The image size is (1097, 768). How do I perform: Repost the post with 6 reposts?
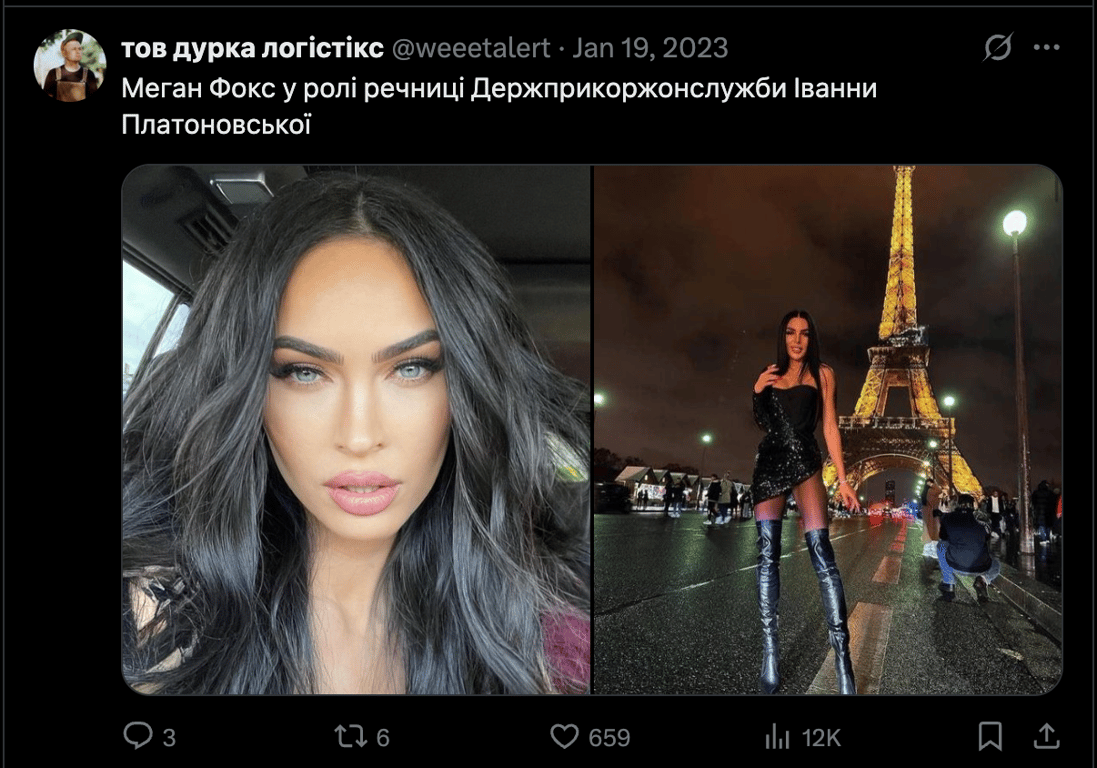tap(349, 737)
